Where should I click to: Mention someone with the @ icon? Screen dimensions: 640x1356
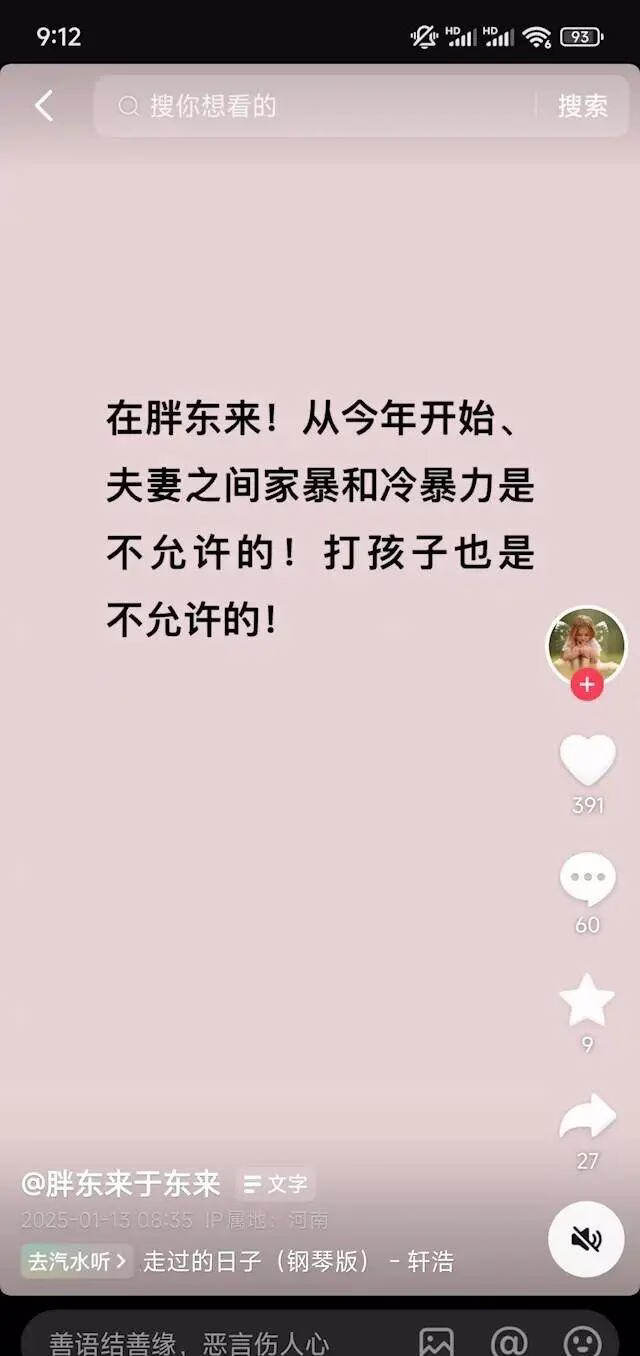[509, 1341]
